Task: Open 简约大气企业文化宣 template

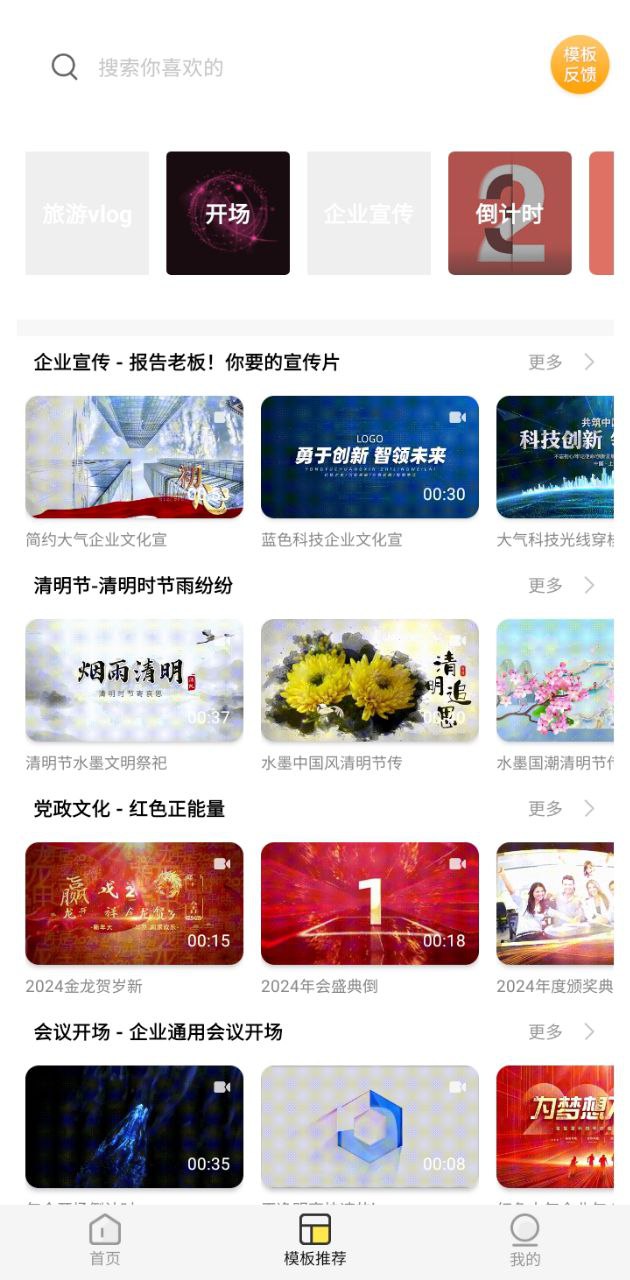Action: point(134,457)
